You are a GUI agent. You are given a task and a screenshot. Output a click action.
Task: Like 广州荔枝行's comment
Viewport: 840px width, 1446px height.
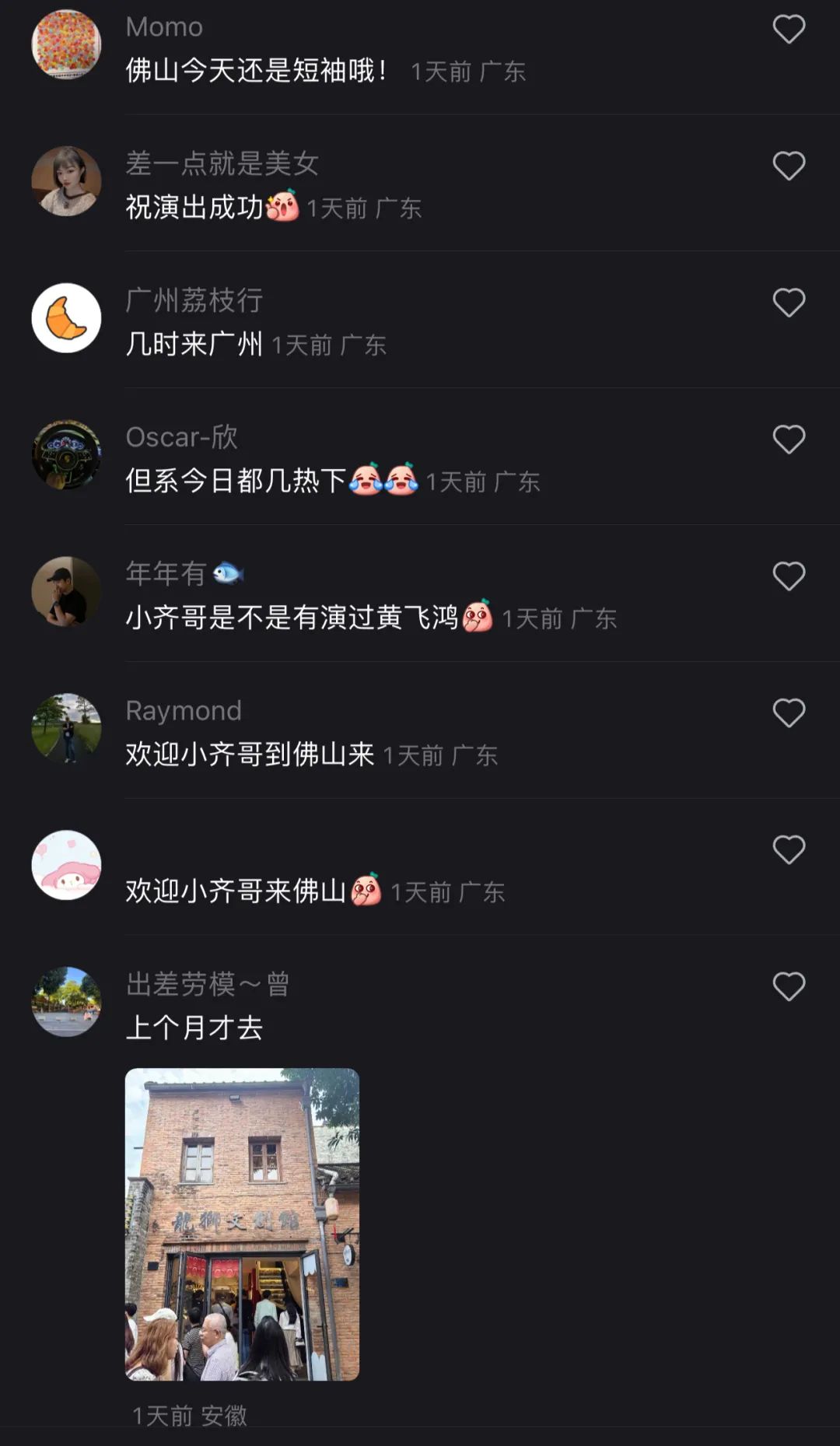[x=789, y=303]
